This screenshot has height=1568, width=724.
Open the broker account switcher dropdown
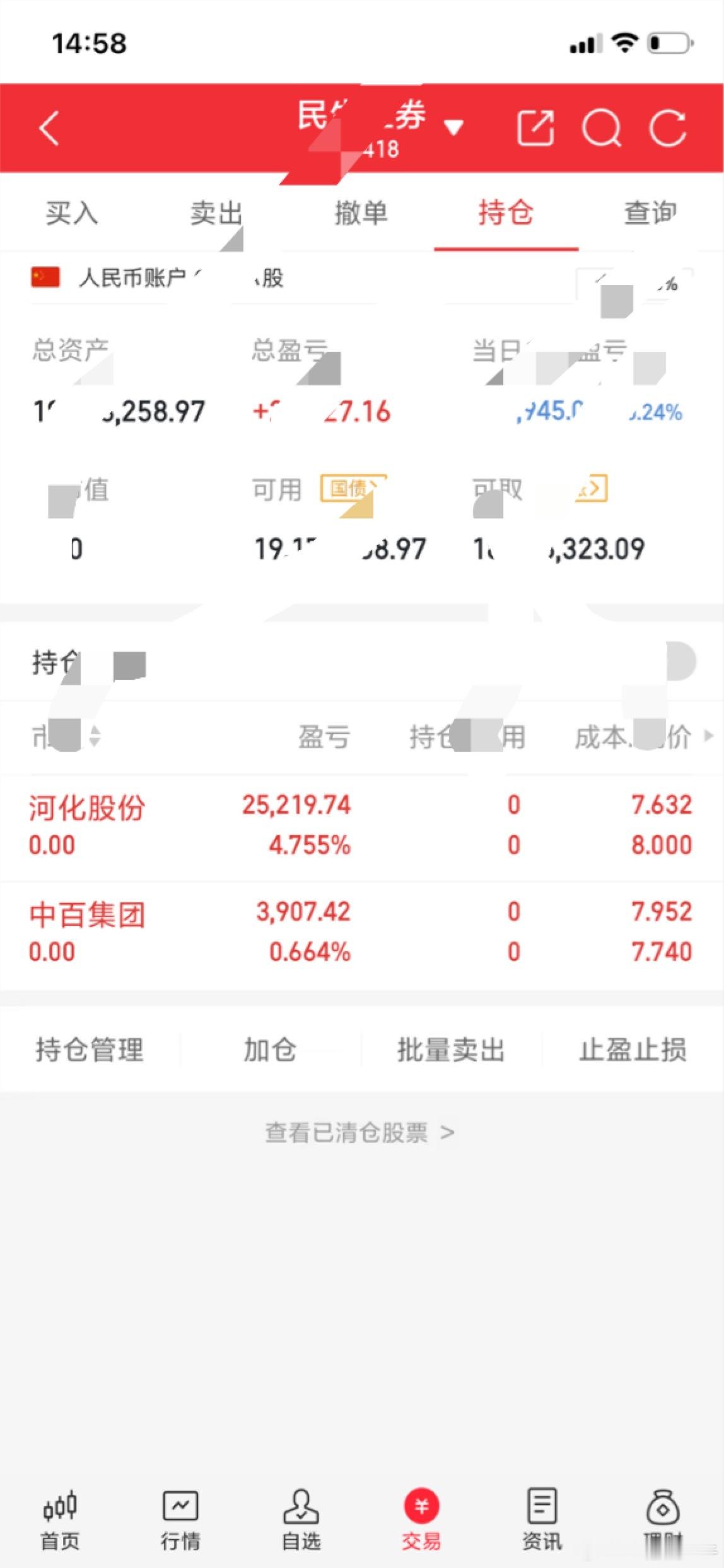click(454, 126)
